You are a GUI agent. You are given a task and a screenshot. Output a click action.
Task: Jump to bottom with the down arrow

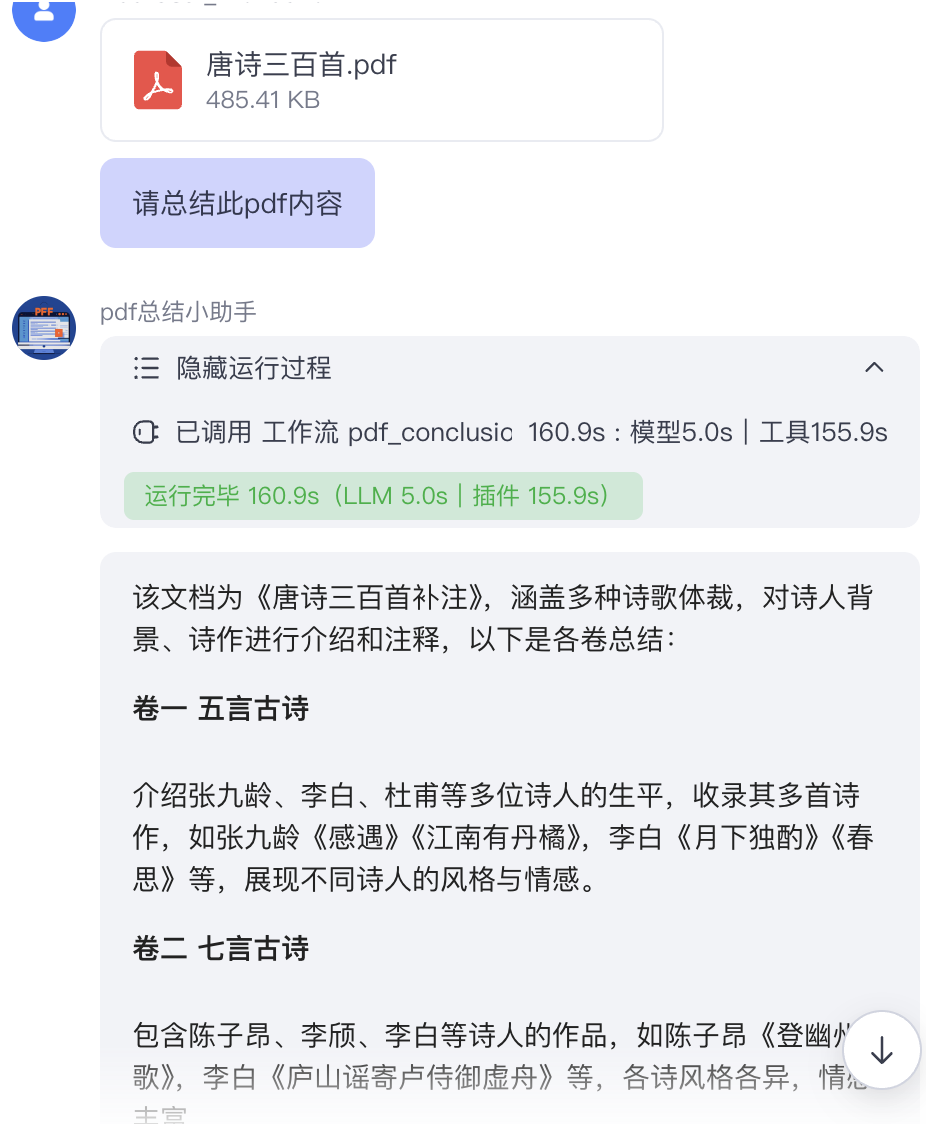coord(881,1050)
